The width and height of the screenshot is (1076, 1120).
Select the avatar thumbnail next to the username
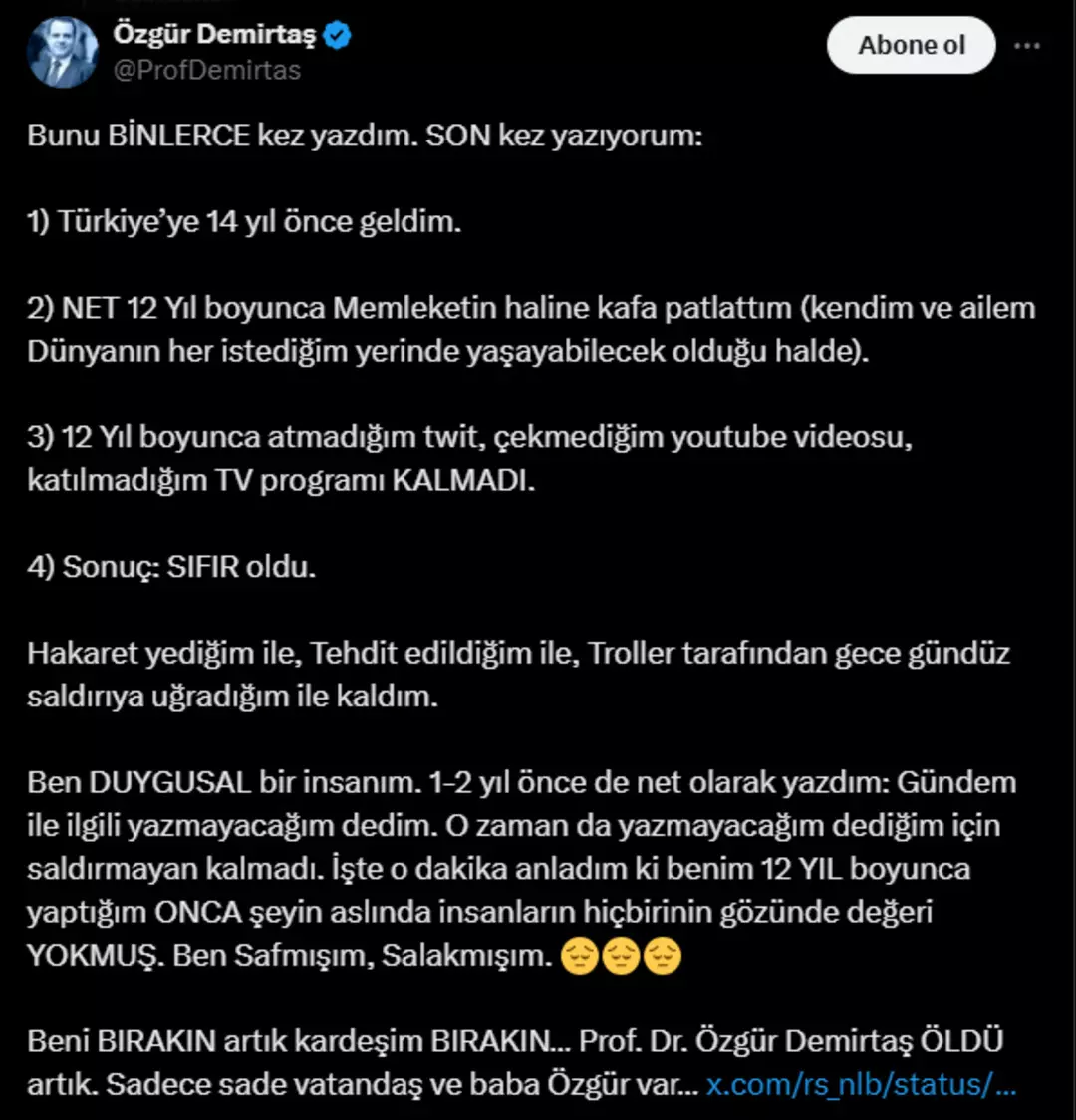(61, 51)
